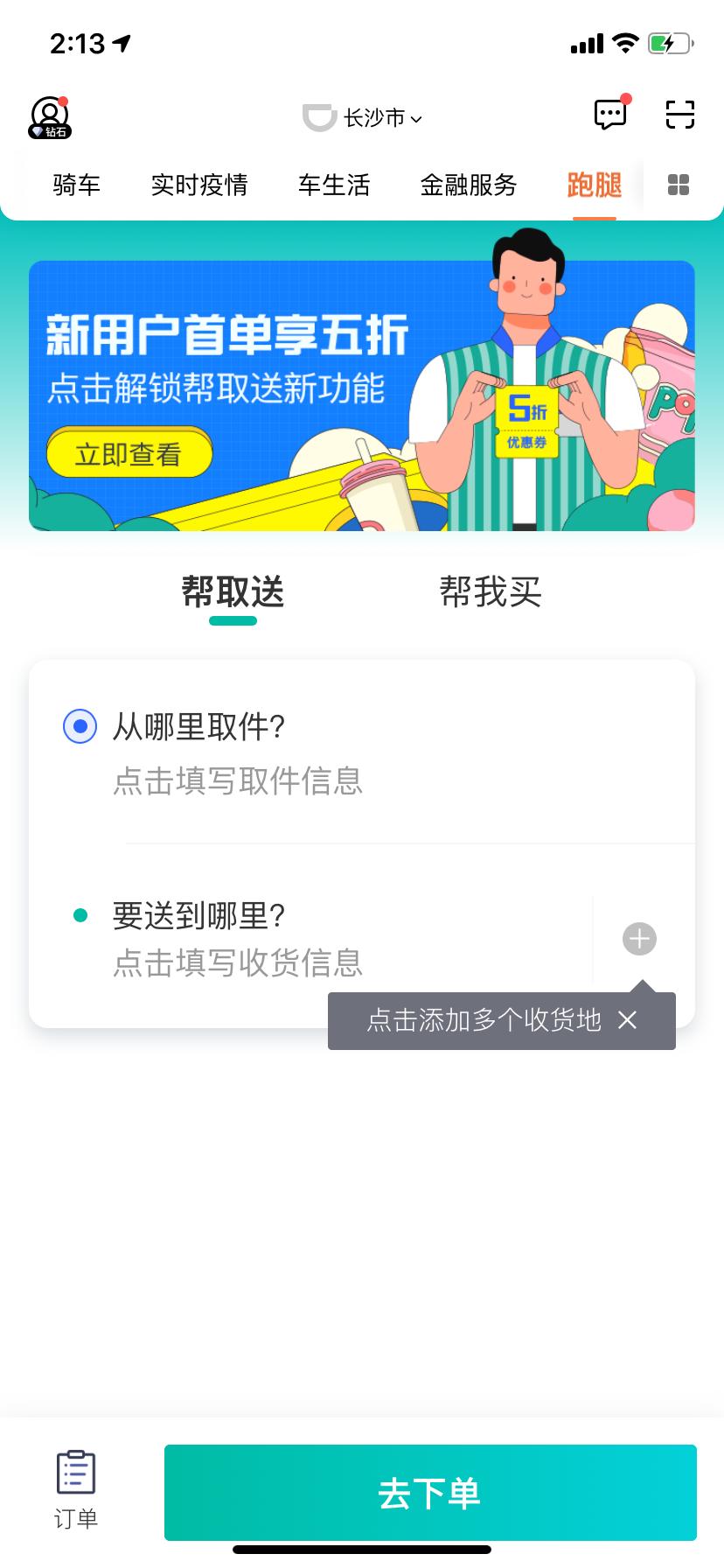
Task: Tap 点击填写取件信息 to enter pickup details
Action: [238, 782]
